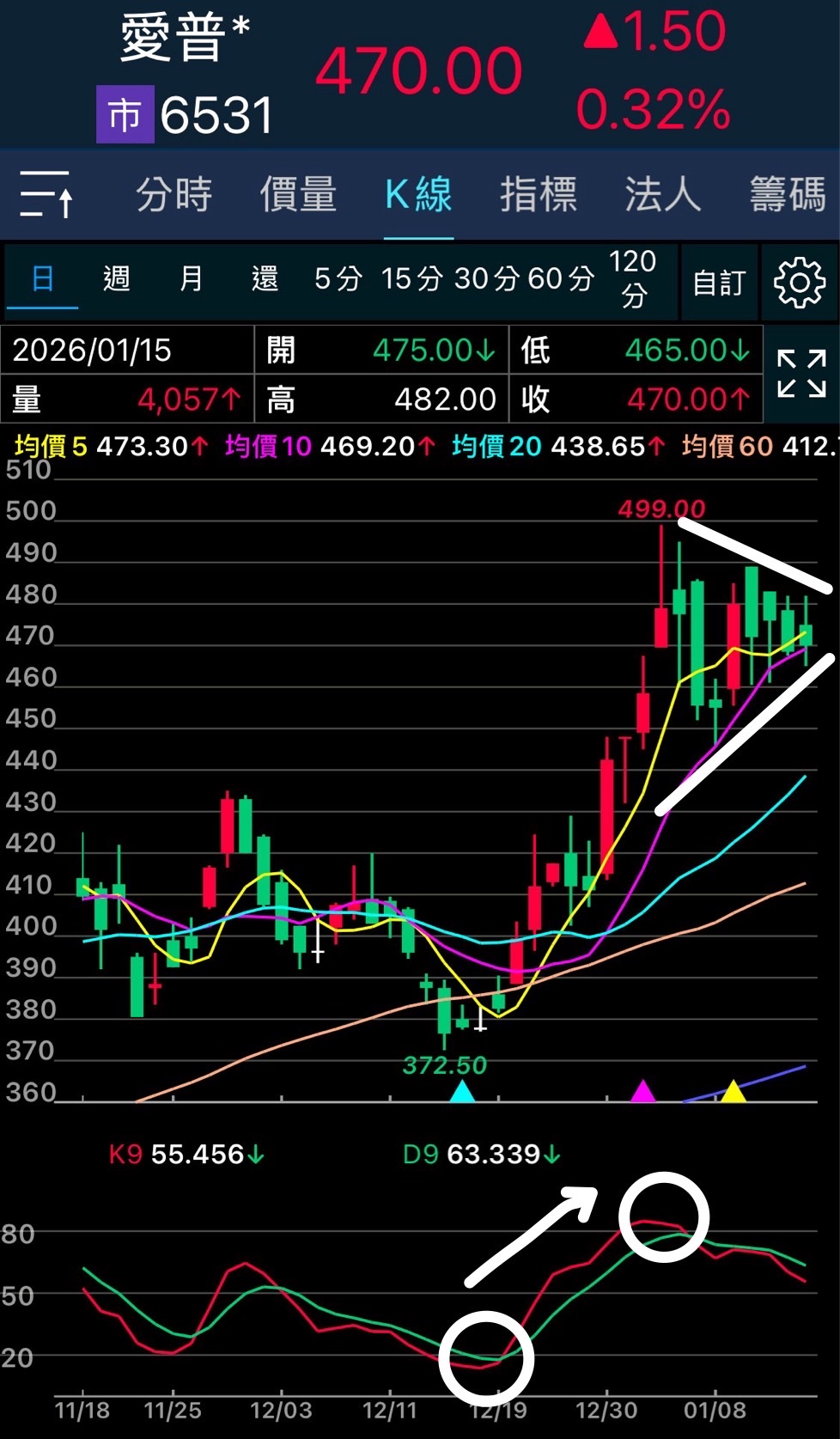Select the 月 monthly period
The image size is (840, 1439).
click(x=192, y=278)
